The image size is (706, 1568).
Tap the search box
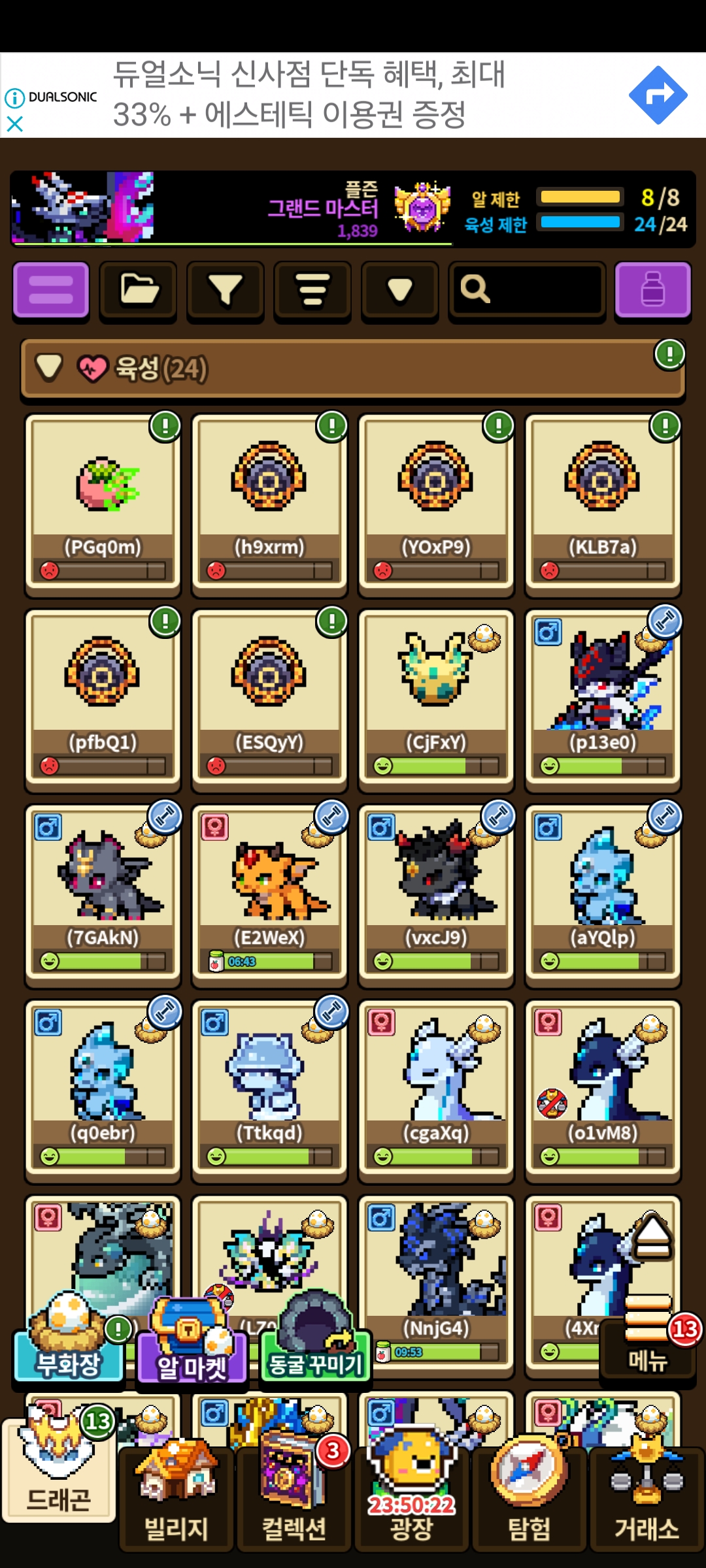[527, 289]
